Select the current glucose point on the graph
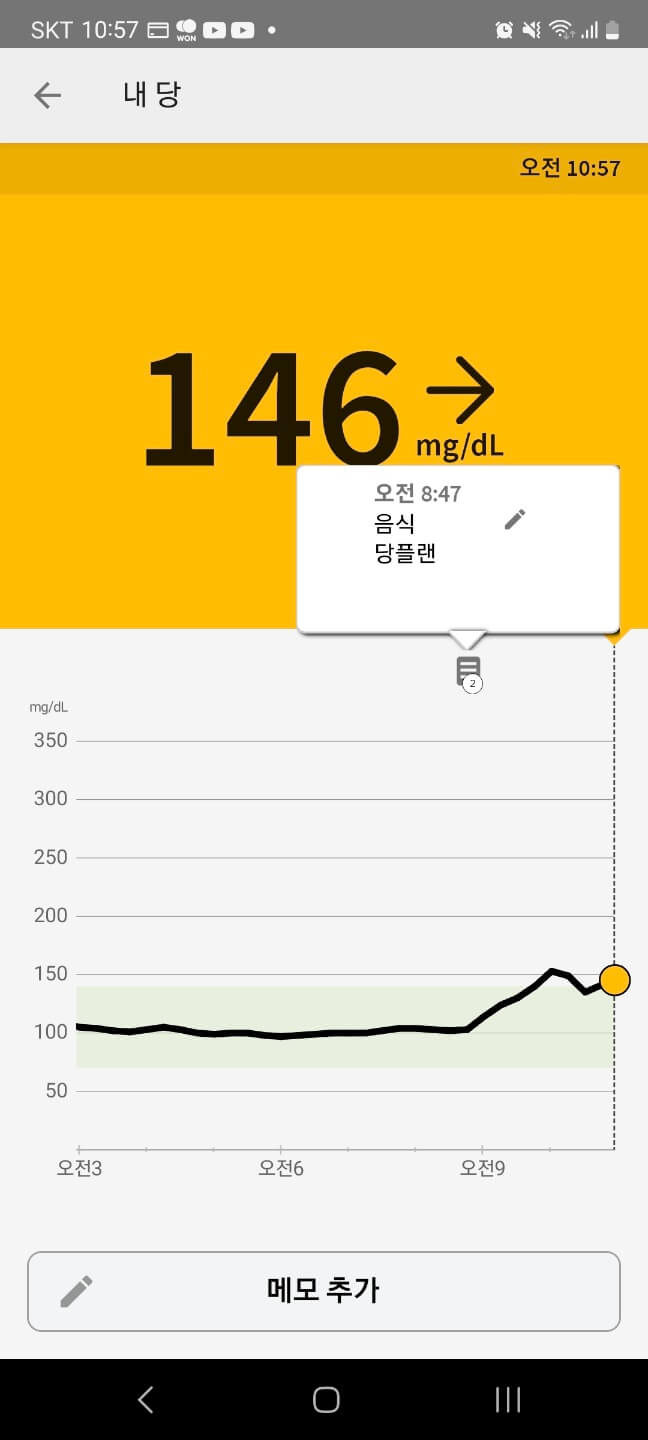Image resolution: width=648 pixels, height=1440 pixels. (614, 980)
